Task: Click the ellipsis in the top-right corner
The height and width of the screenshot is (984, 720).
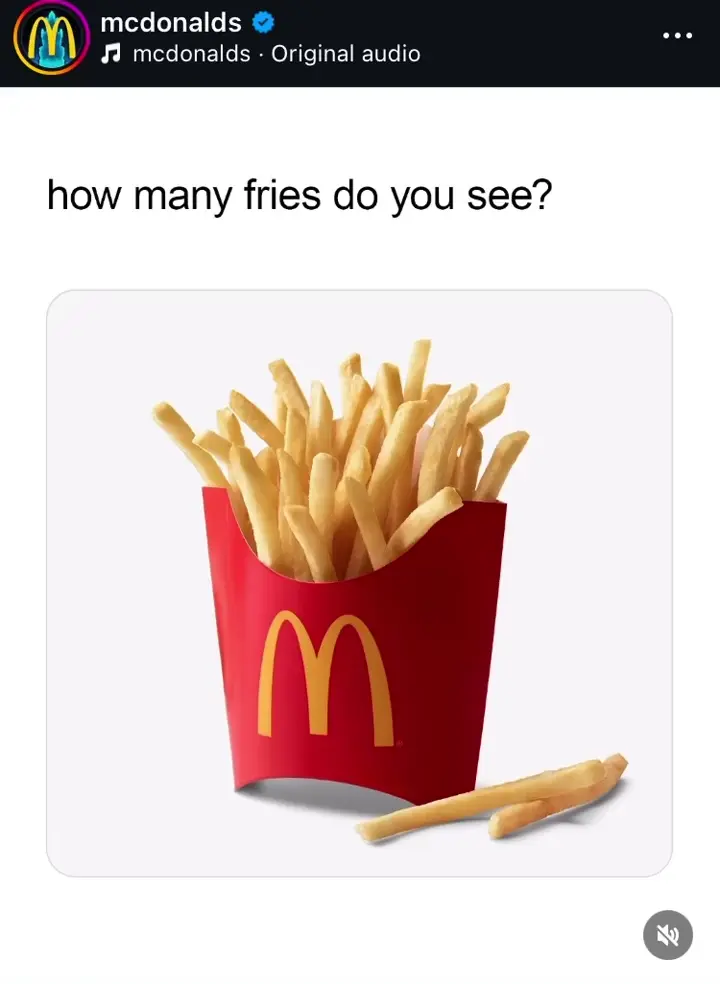Action: (x=678, y=35)
